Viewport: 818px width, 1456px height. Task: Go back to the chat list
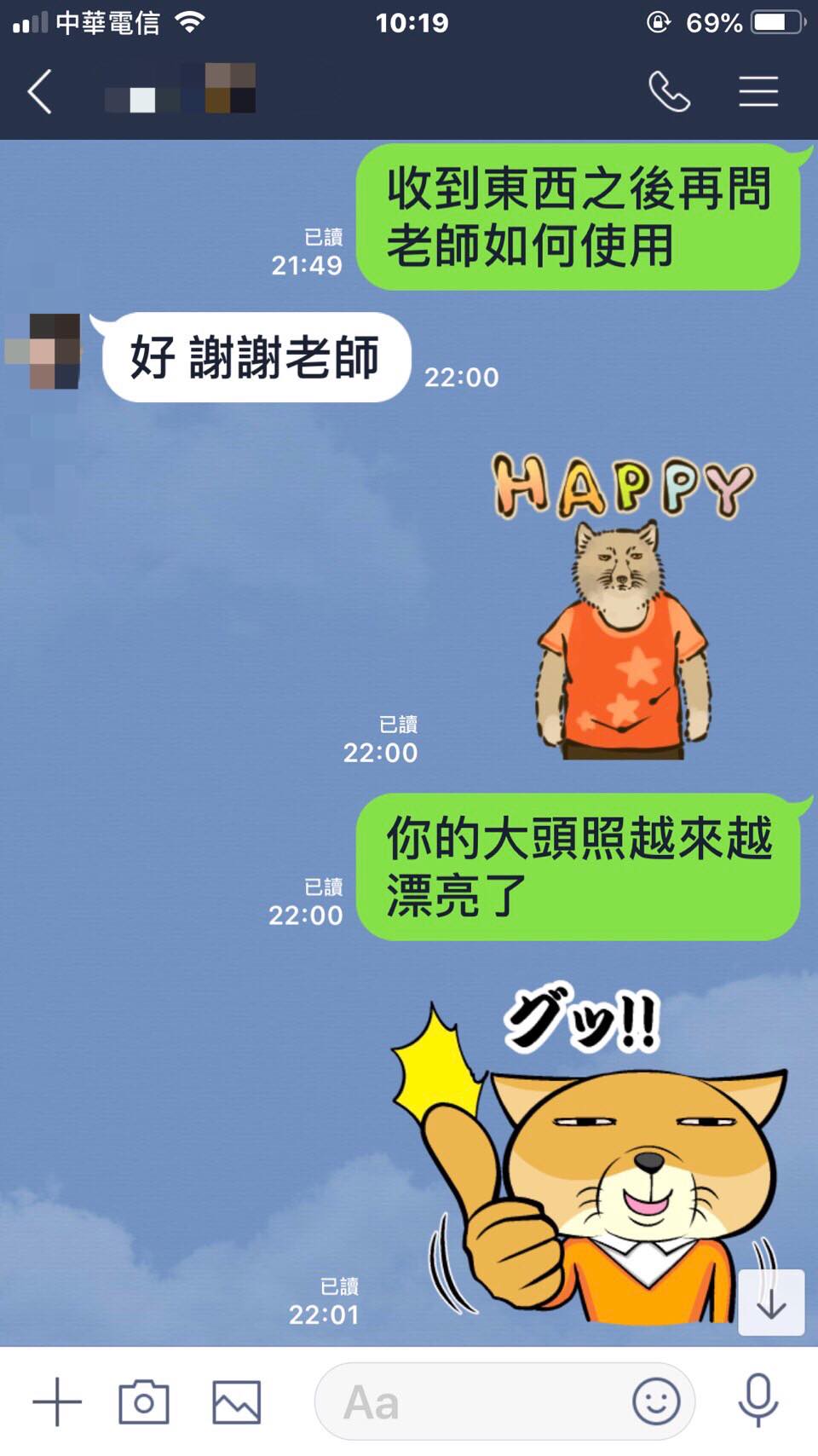[40, 92]
